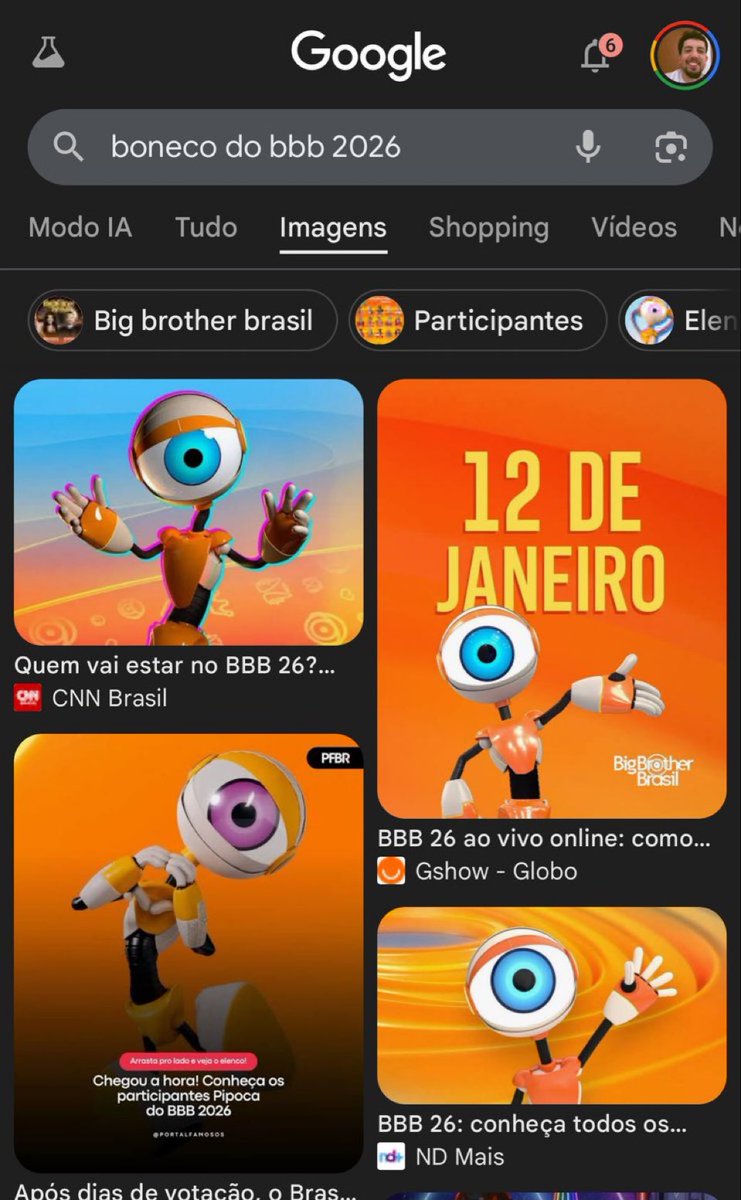Open the ND Mais image result

[x=552, y=1005]
